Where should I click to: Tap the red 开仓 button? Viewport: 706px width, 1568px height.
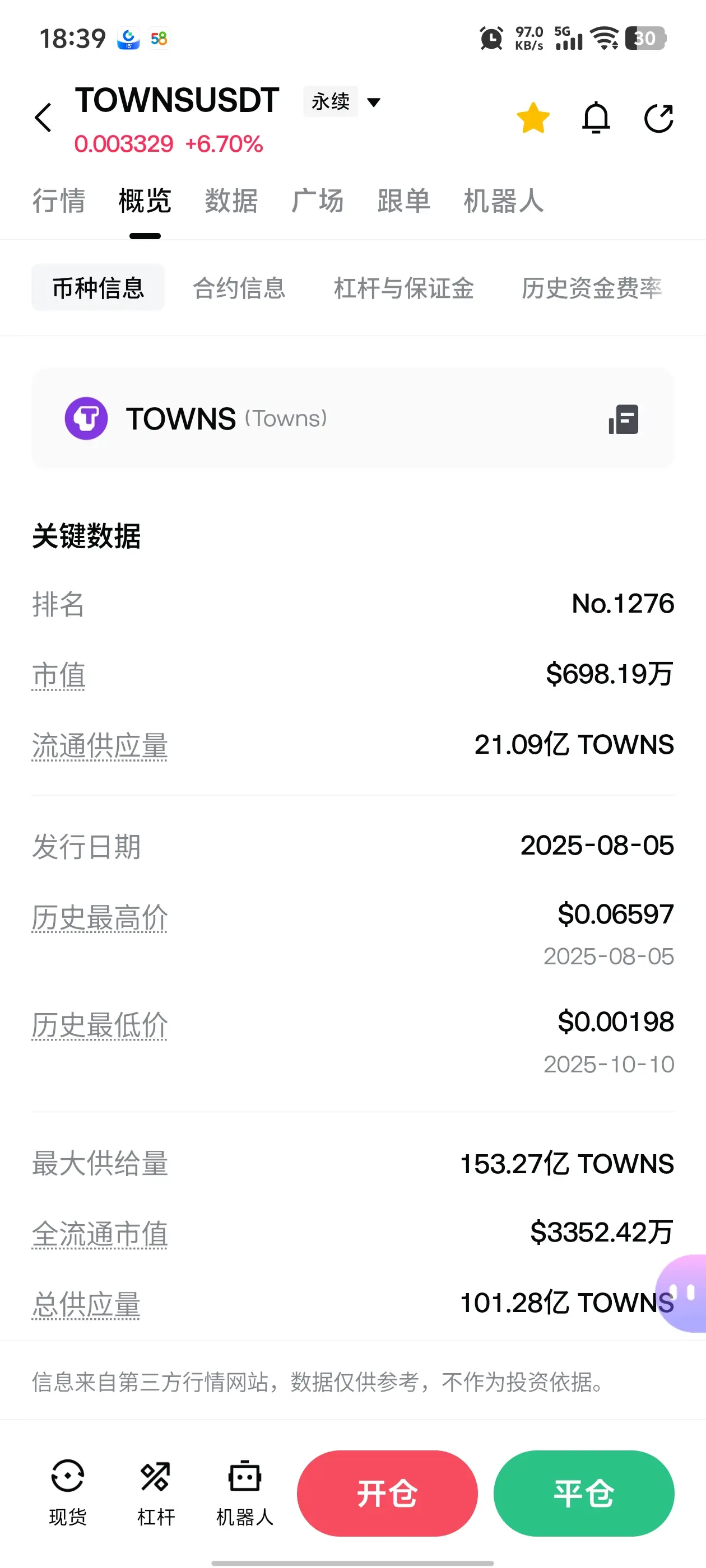tap(387, 1493)
